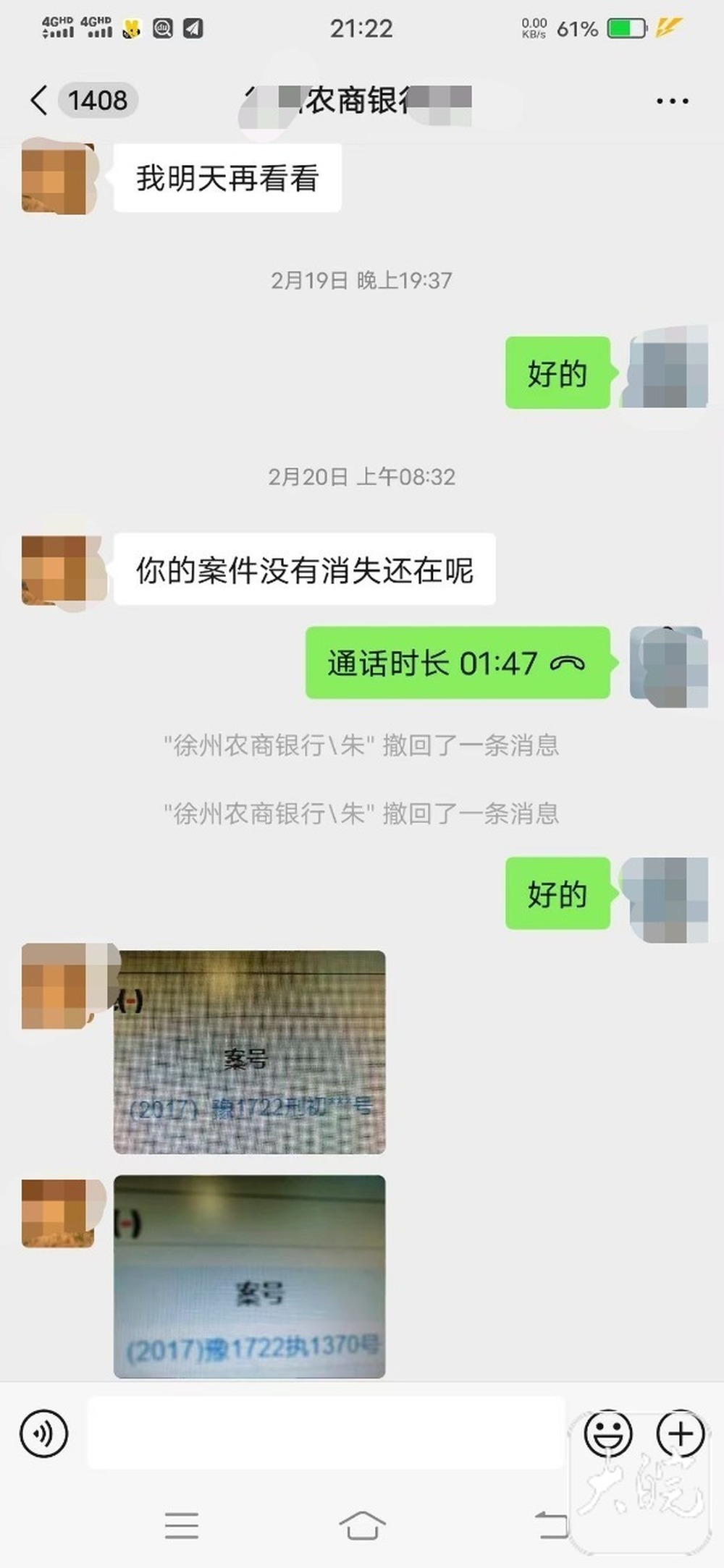This screenshot has width=724, height=1568.
Task: Go back to the chat list
Action: (40, 100)
